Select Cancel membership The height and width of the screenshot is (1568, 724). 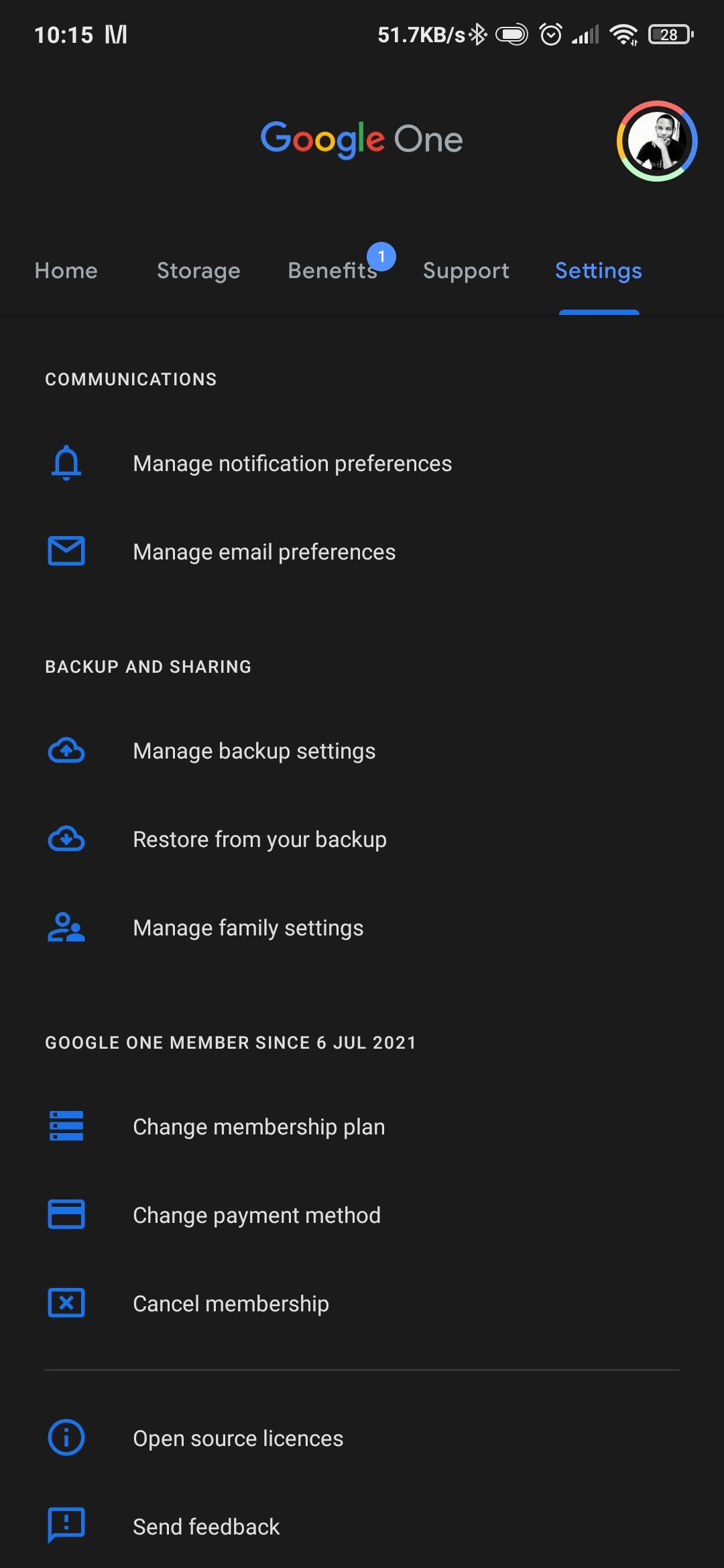231,1304
